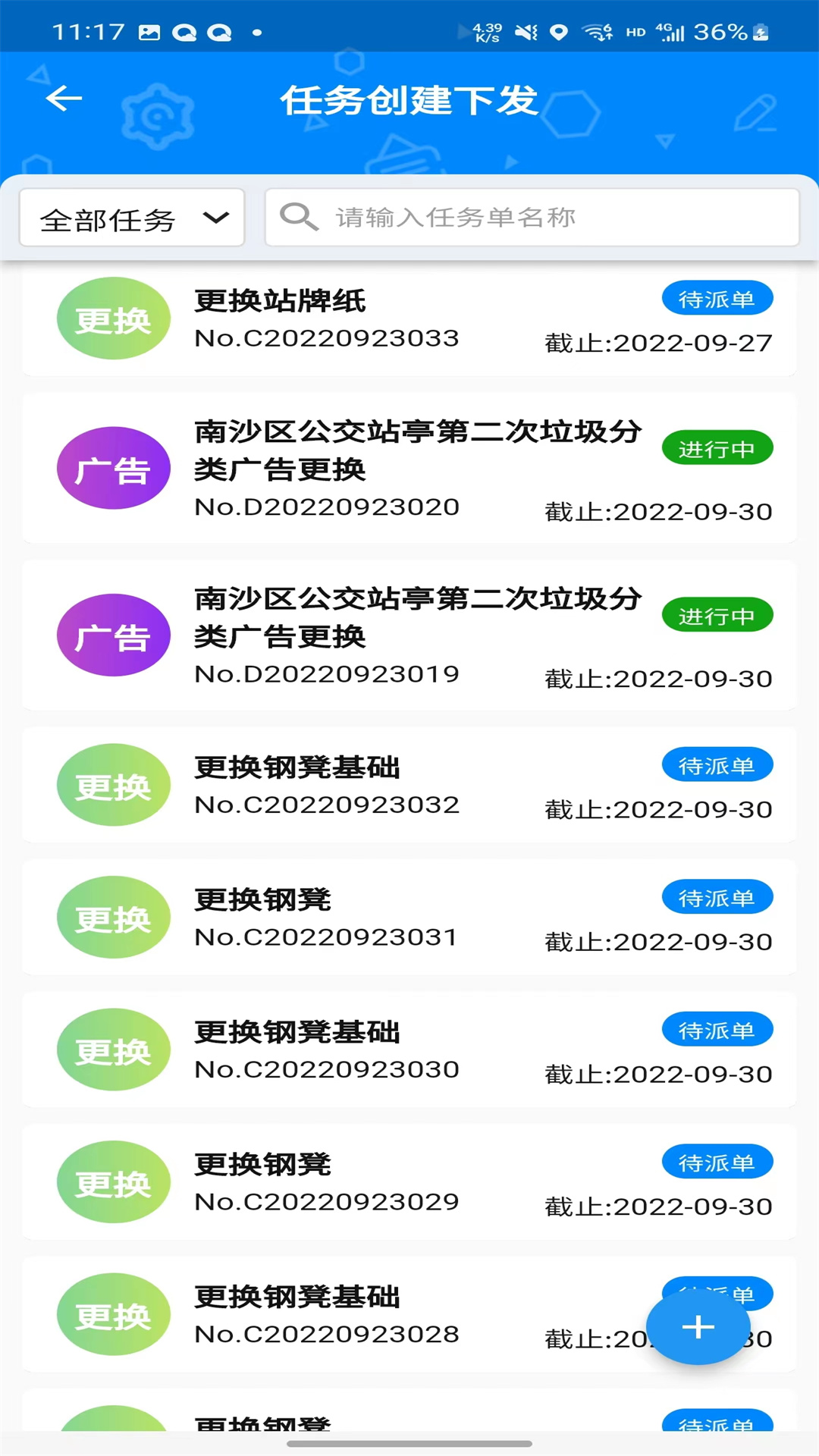Open task No.C20220923030 更换钢凳基础
This screenshot has height=1456, width=819.
(409, 1050)
